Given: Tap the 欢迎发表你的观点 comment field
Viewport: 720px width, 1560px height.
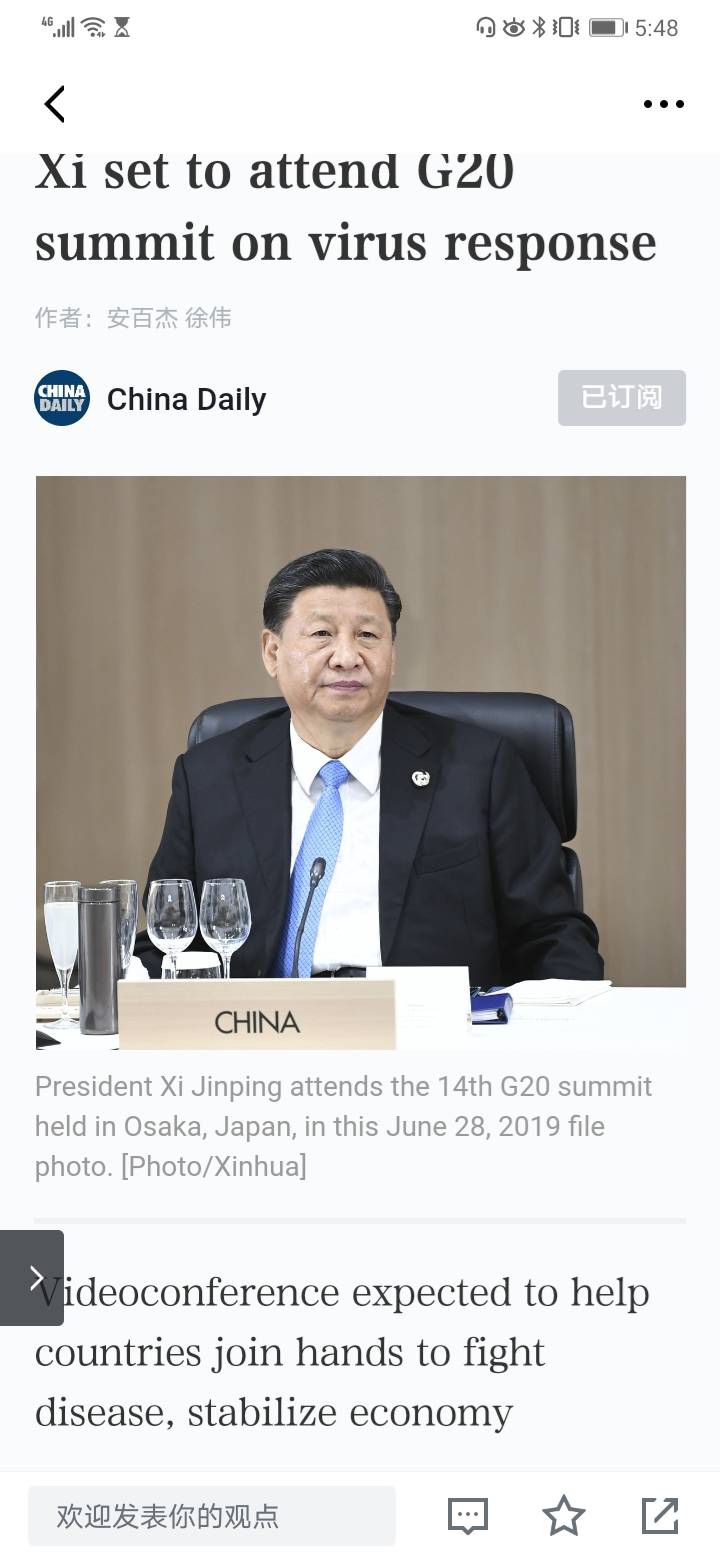Looking at the screenshot, I should coord(211,1516).
